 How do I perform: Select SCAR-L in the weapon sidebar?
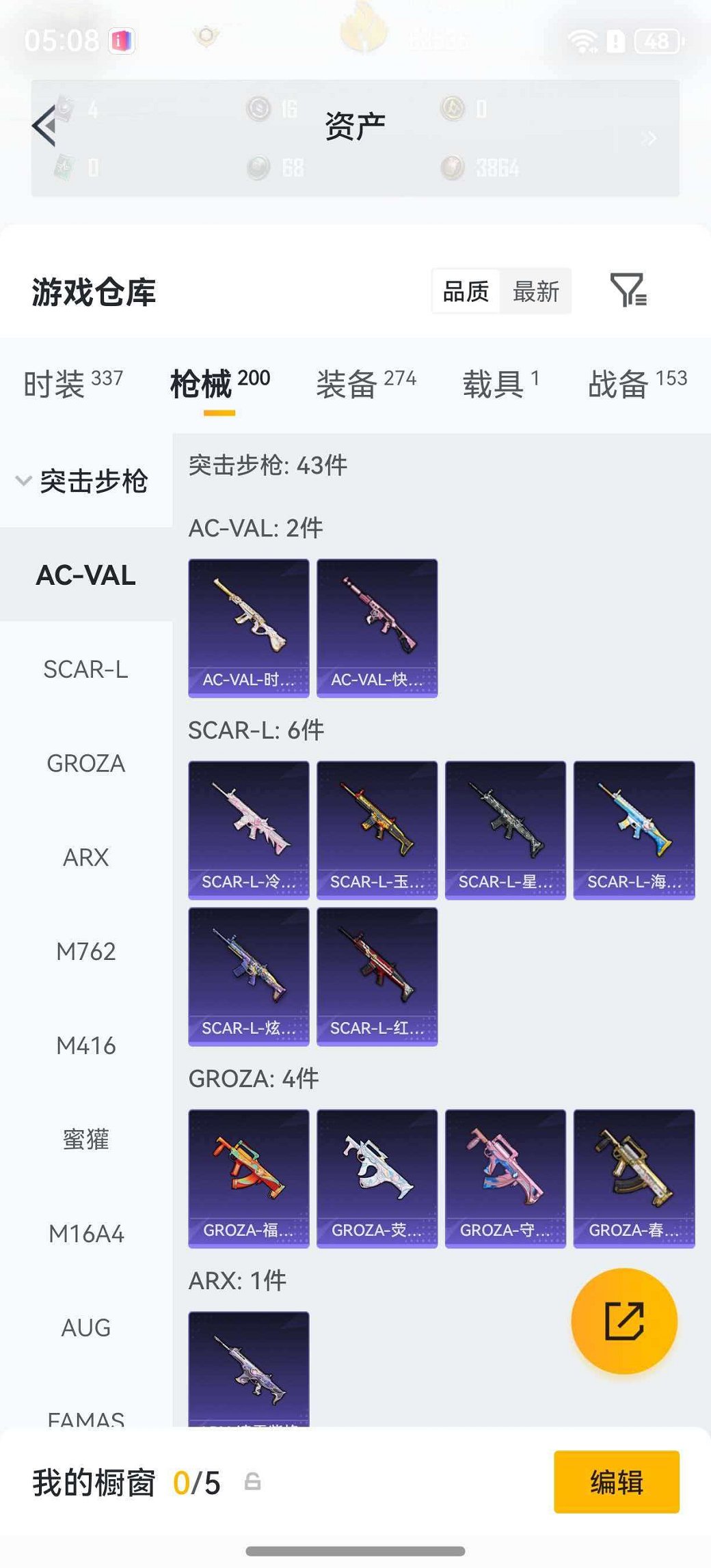coord(87,670)
